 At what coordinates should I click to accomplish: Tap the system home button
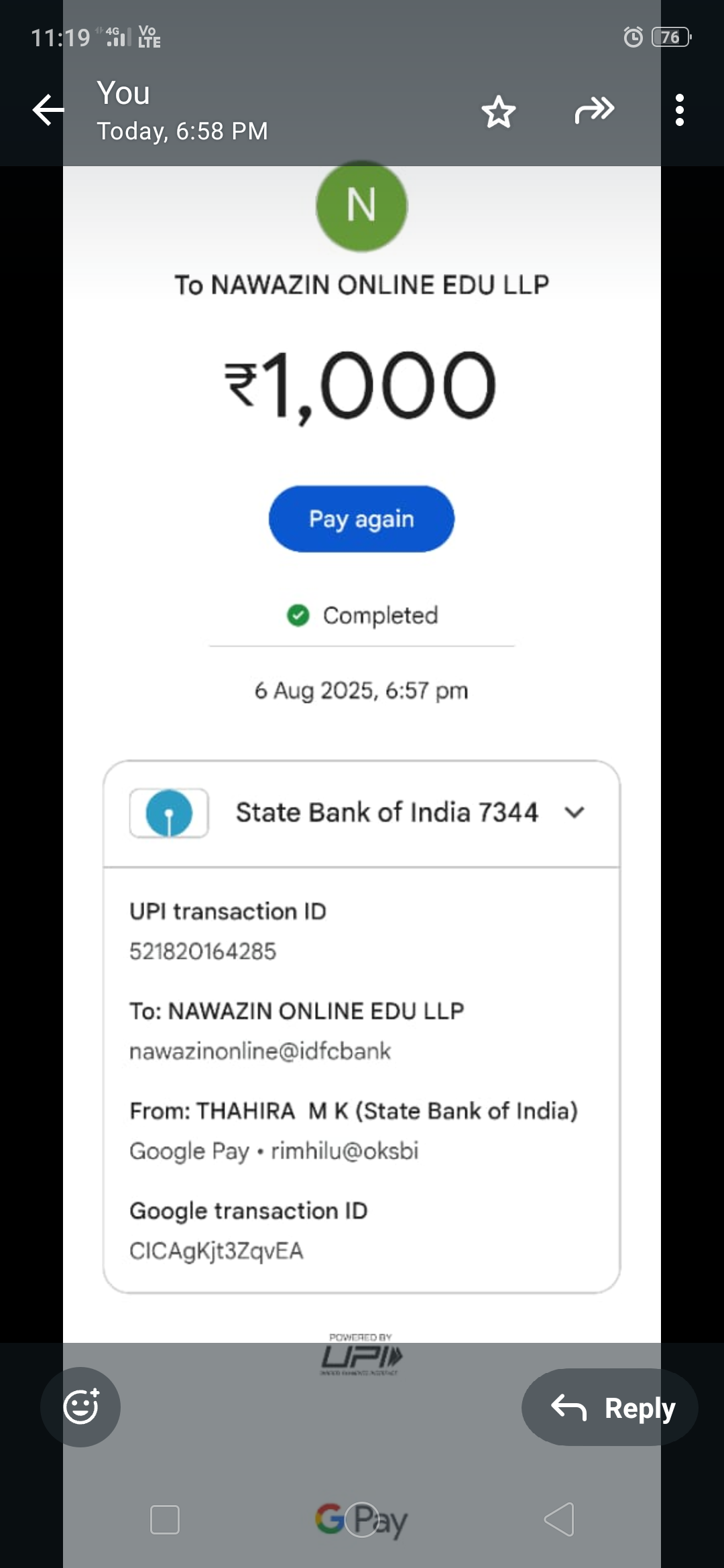point(362,1519)
